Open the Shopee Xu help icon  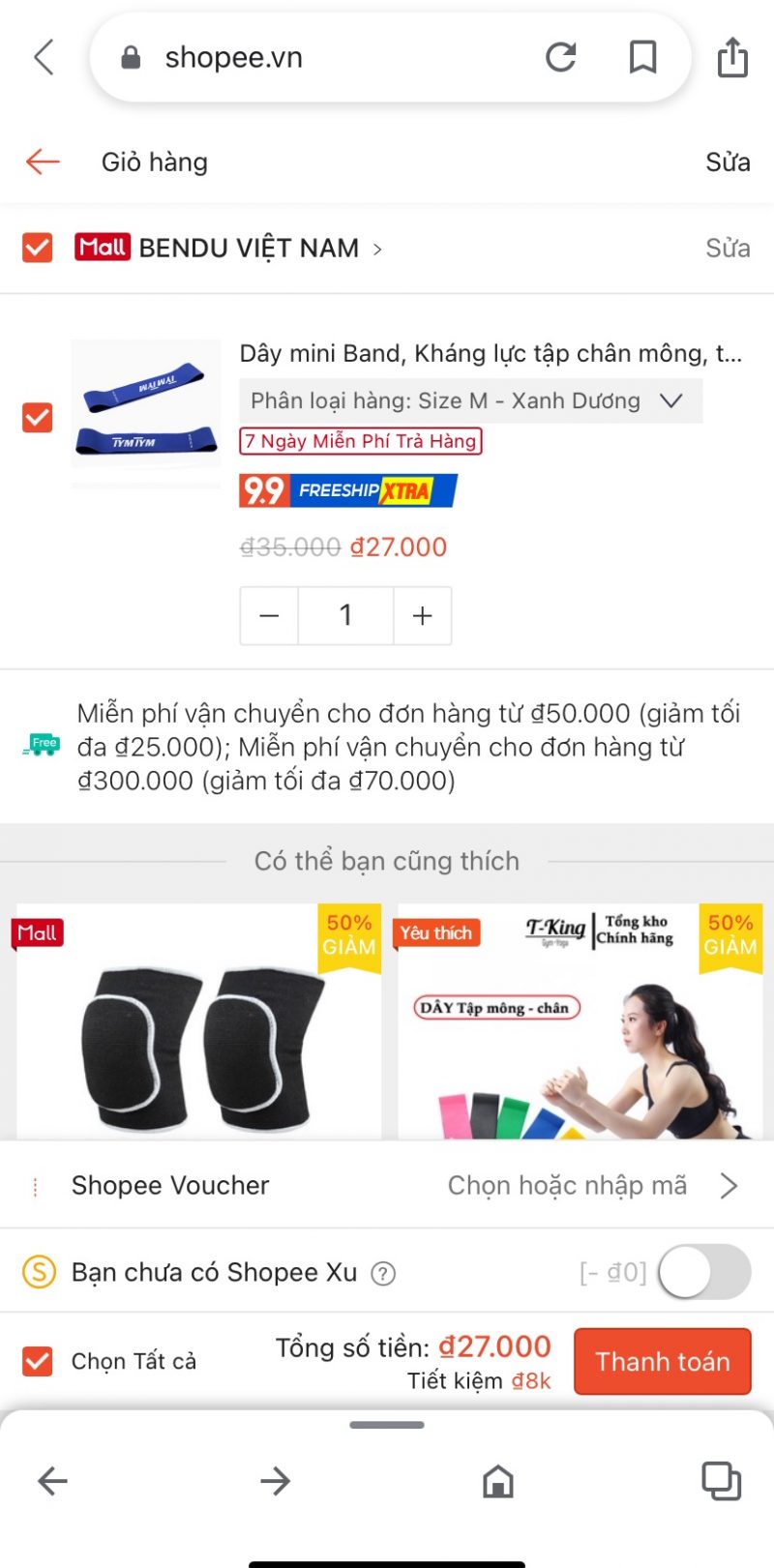(x=383, y=1273)
